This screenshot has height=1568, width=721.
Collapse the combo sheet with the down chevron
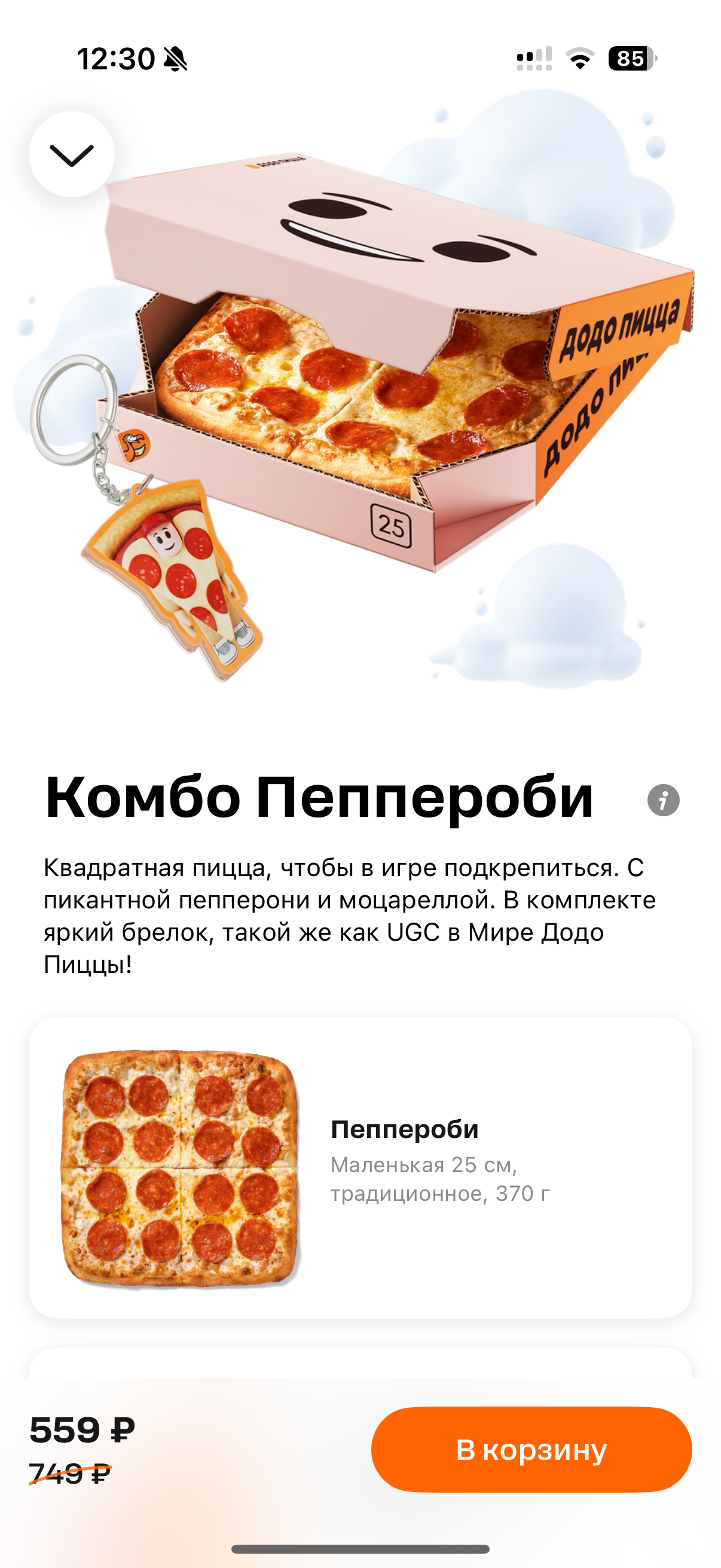click(x=72, y=155)
